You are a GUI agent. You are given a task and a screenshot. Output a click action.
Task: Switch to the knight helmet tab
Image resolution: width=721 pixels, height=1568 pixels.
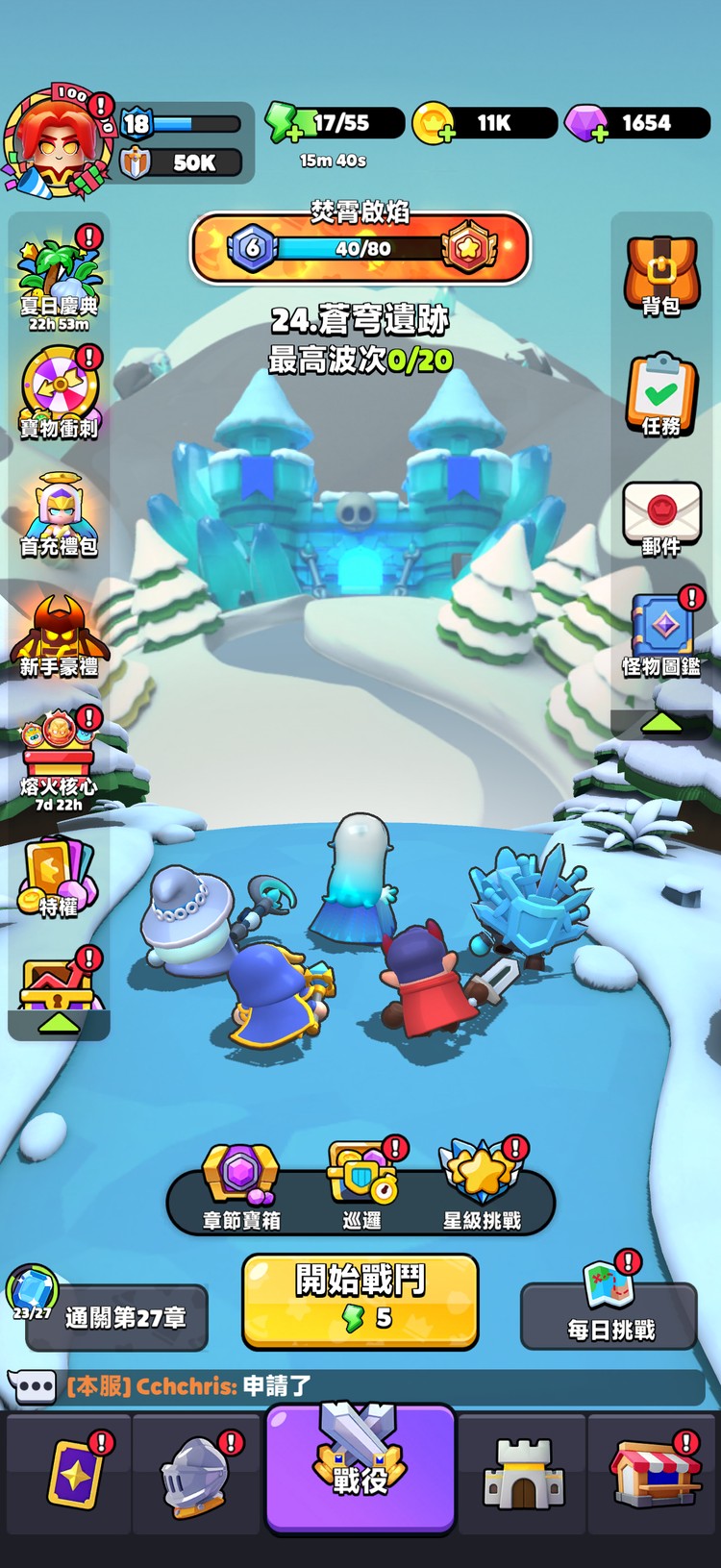pyautogui.click(x=196, y=1474)
